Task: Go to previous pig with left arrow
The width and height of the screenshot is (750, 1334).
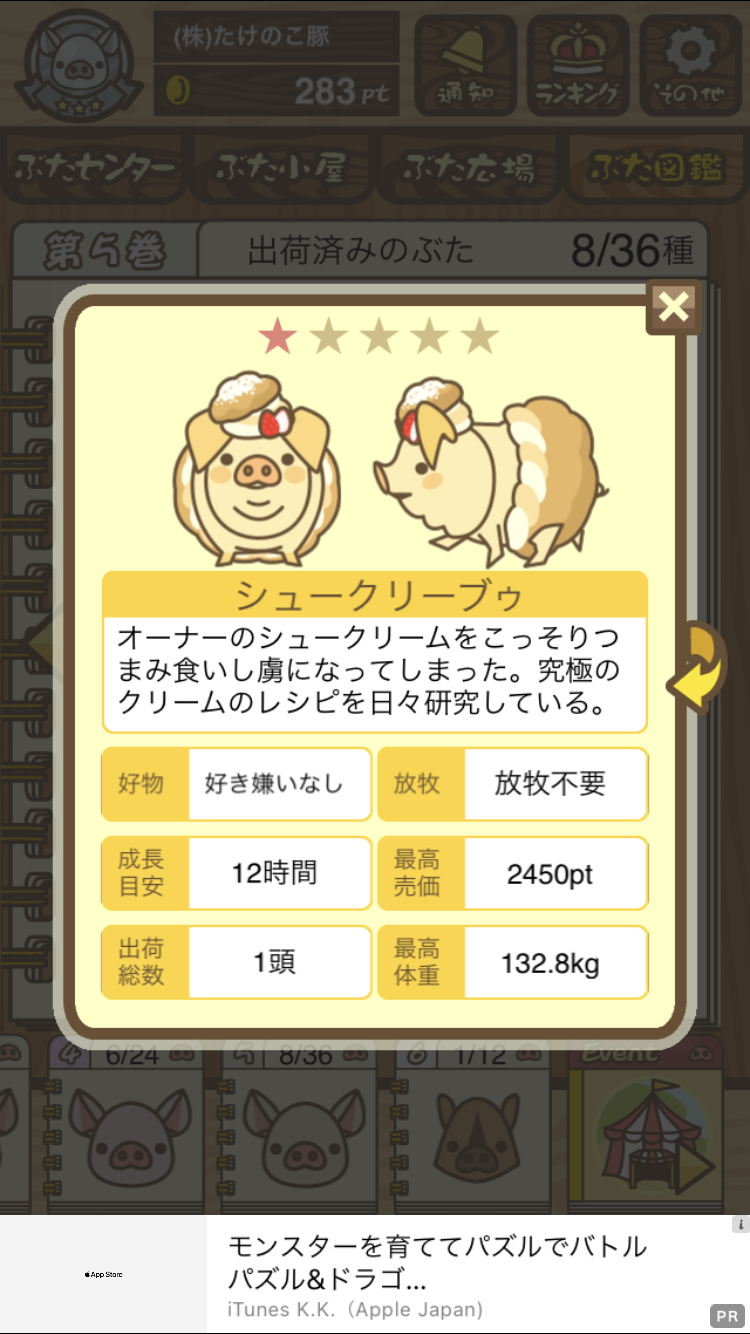Action: coord(40,642)
